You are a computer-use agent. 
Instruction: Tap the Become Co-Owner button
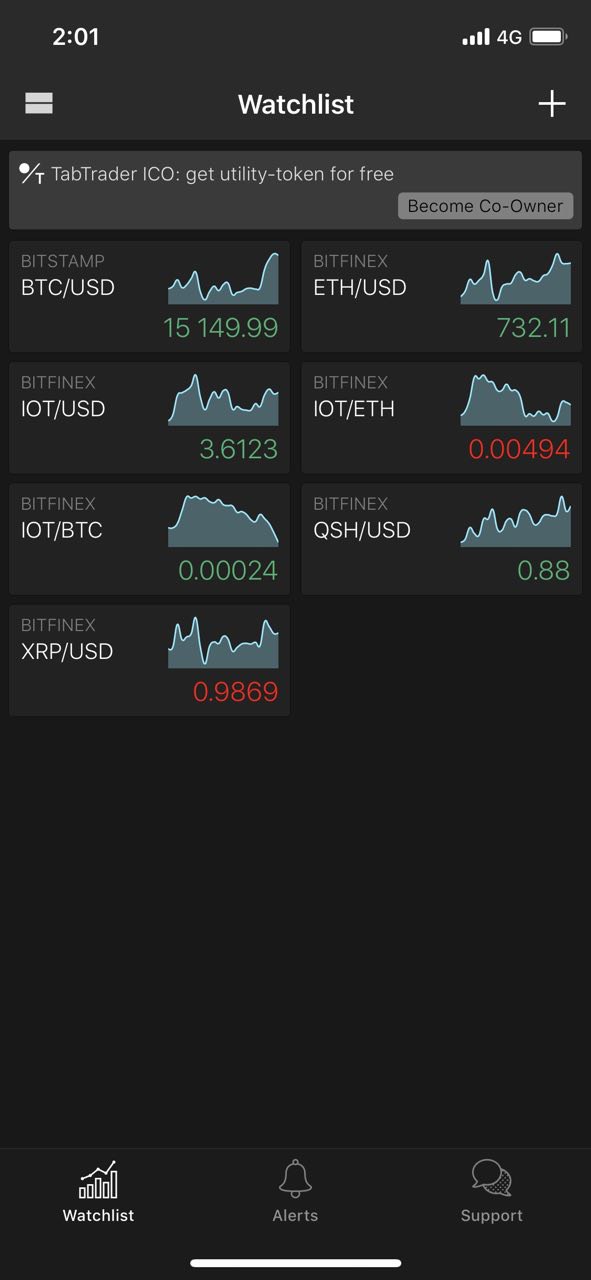485,206
